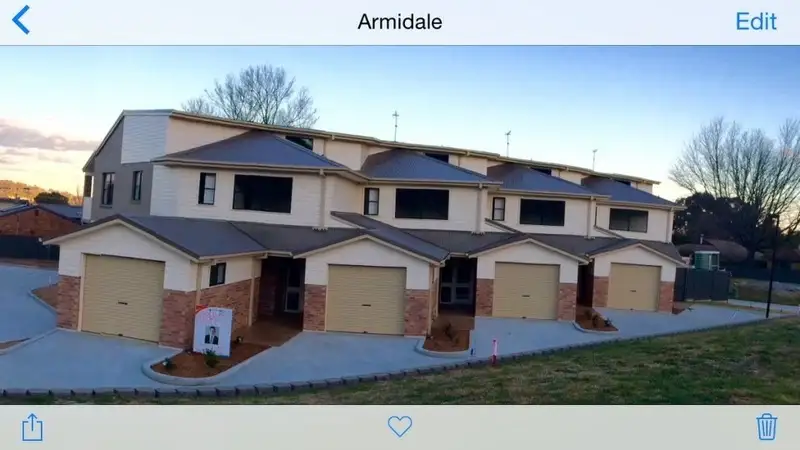Tap Edit to modify the photo
The image size is (800, 450).
tap(756, 21)
